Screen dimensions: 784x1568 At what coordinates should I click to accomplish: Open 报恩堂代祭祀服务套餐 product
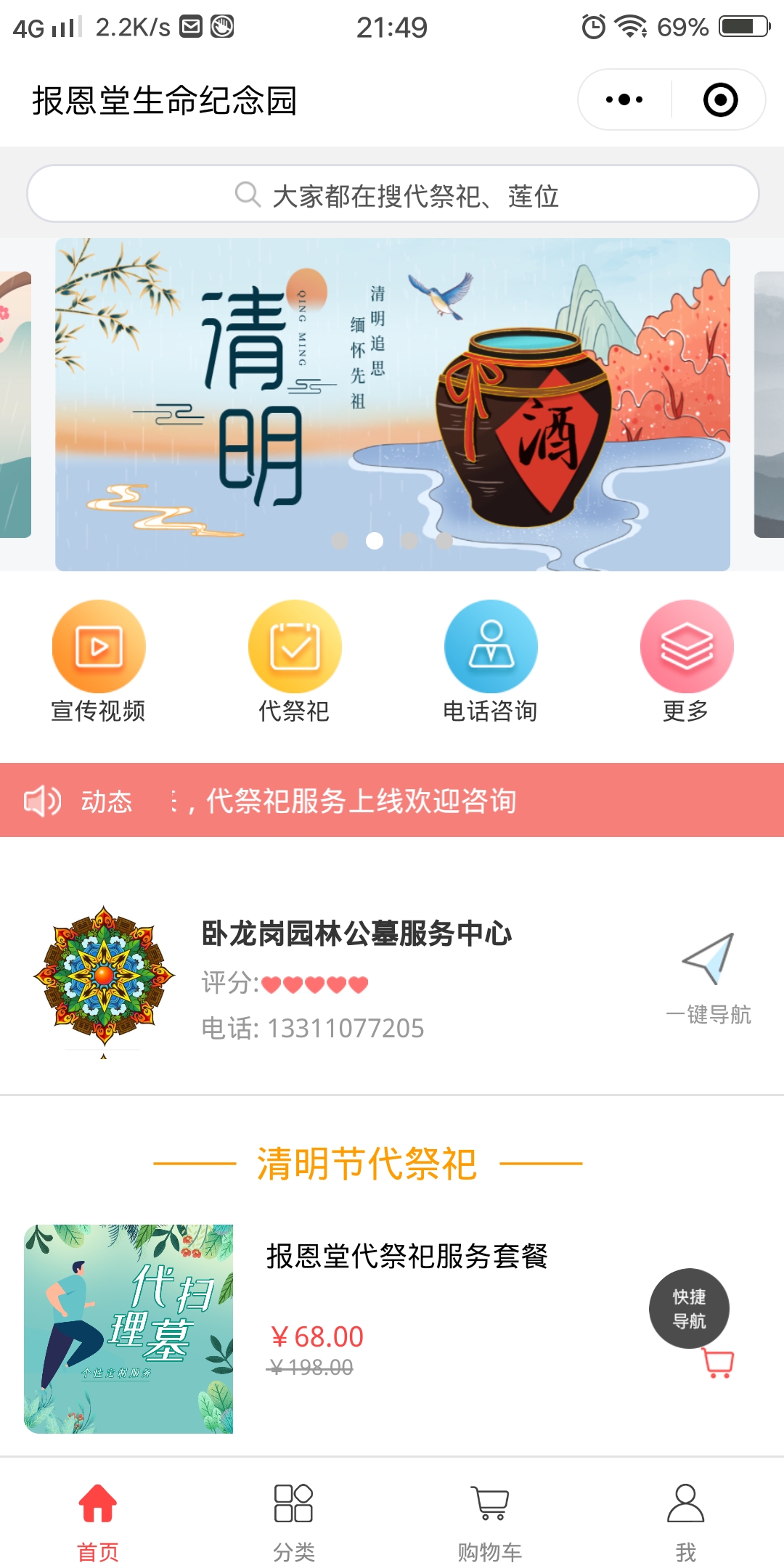pyautogui.click(x=407, y=1256)
